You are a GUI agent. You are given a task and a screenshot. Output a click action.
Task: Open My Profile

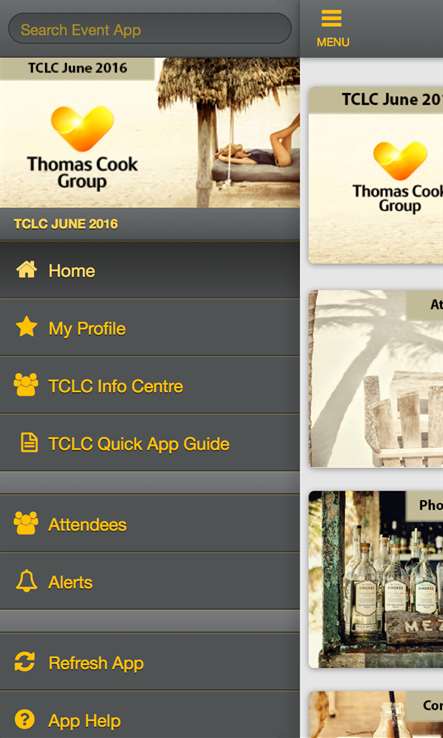(150, 328)
